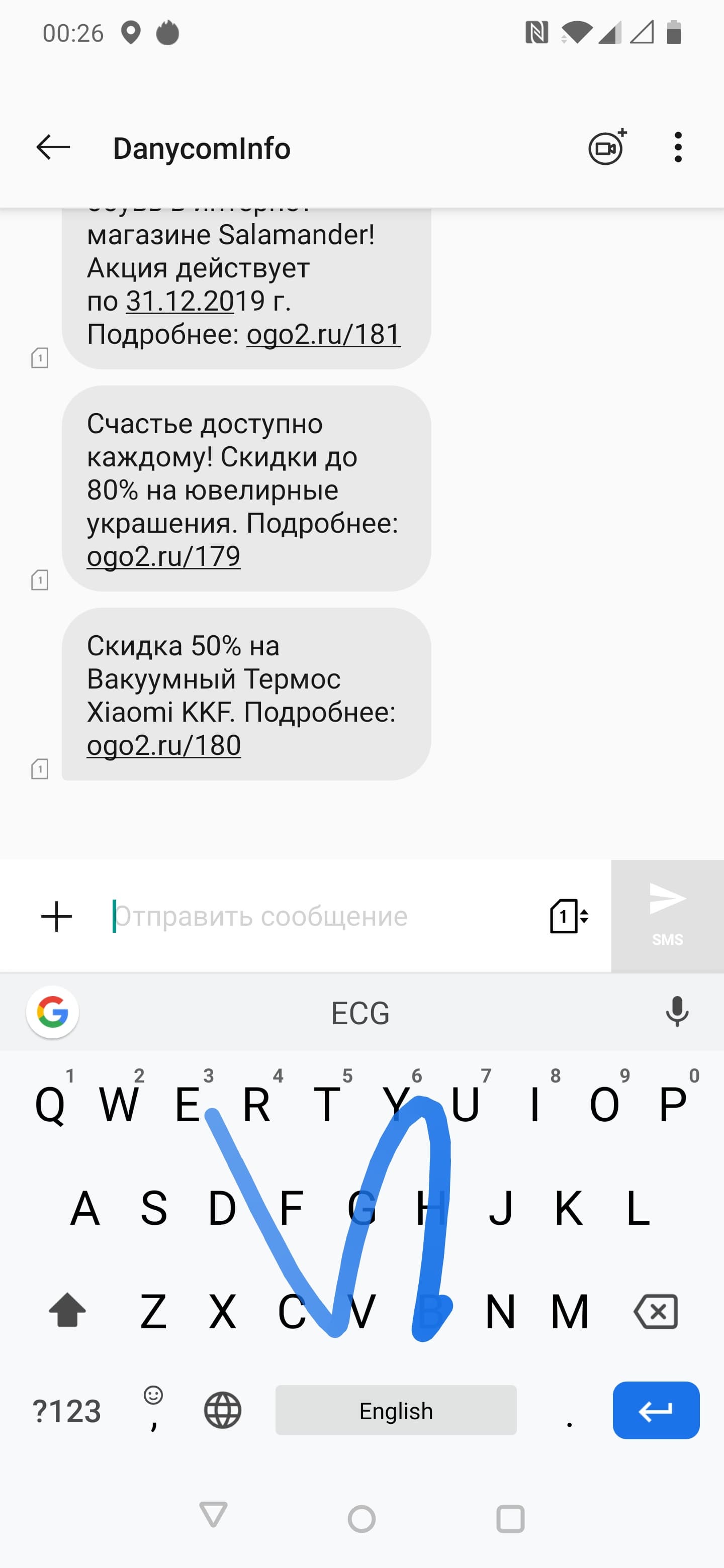Image resolution: width=724 pixels, height=1568 pixels.
Task: Toggle the shift key
Action: [67, 1311]
